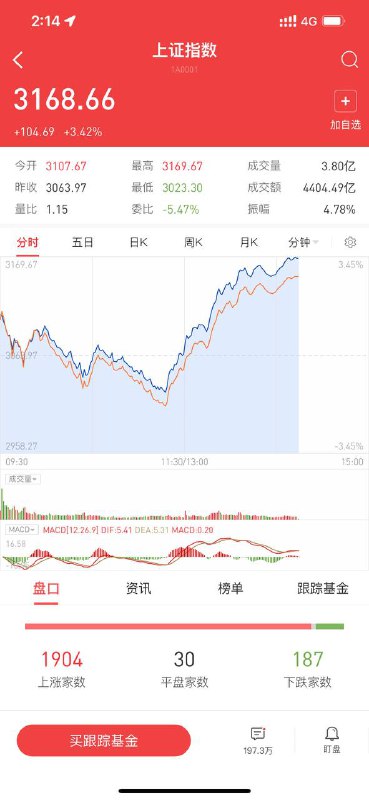
Task: Open the 197.3万 comments icon
Action: pos(258,741)
